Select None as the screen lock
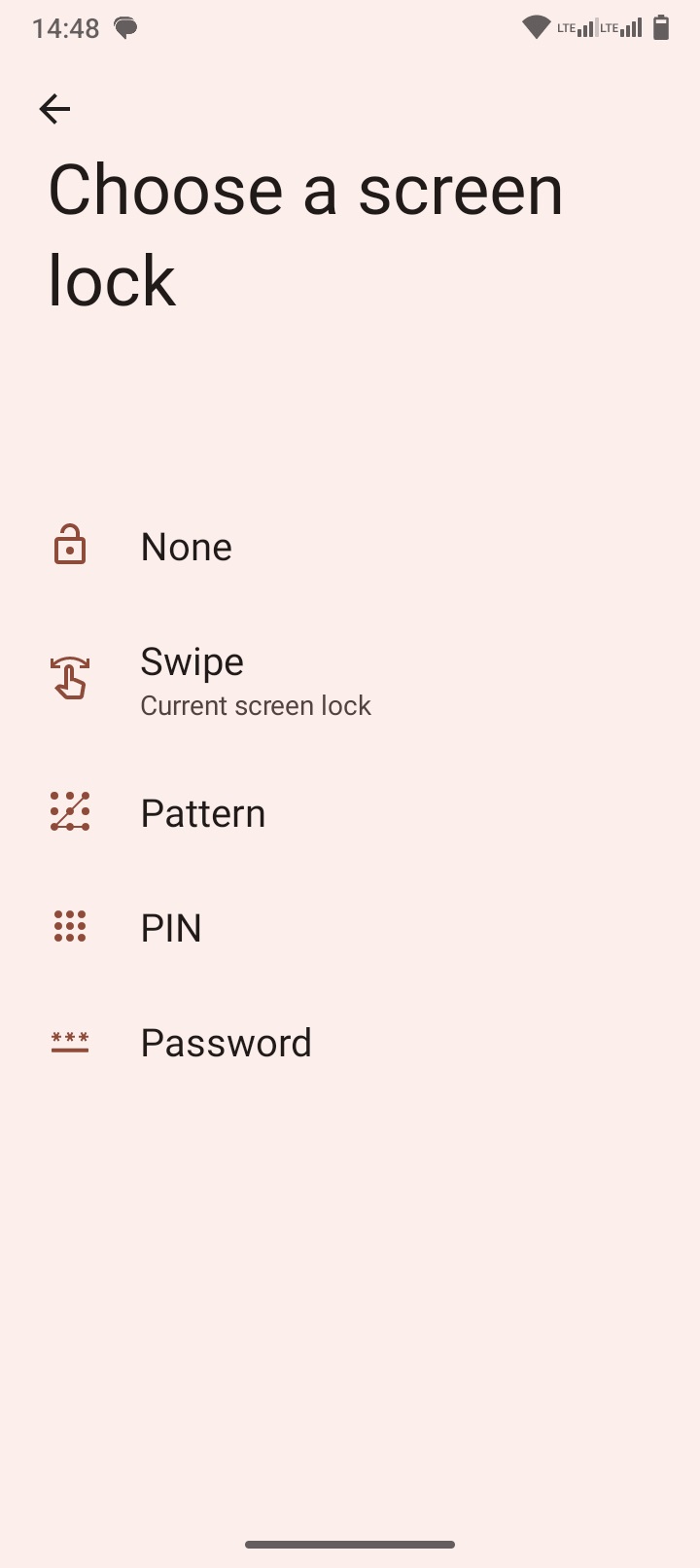This screenshot has height=1568, width=700. 350,547
